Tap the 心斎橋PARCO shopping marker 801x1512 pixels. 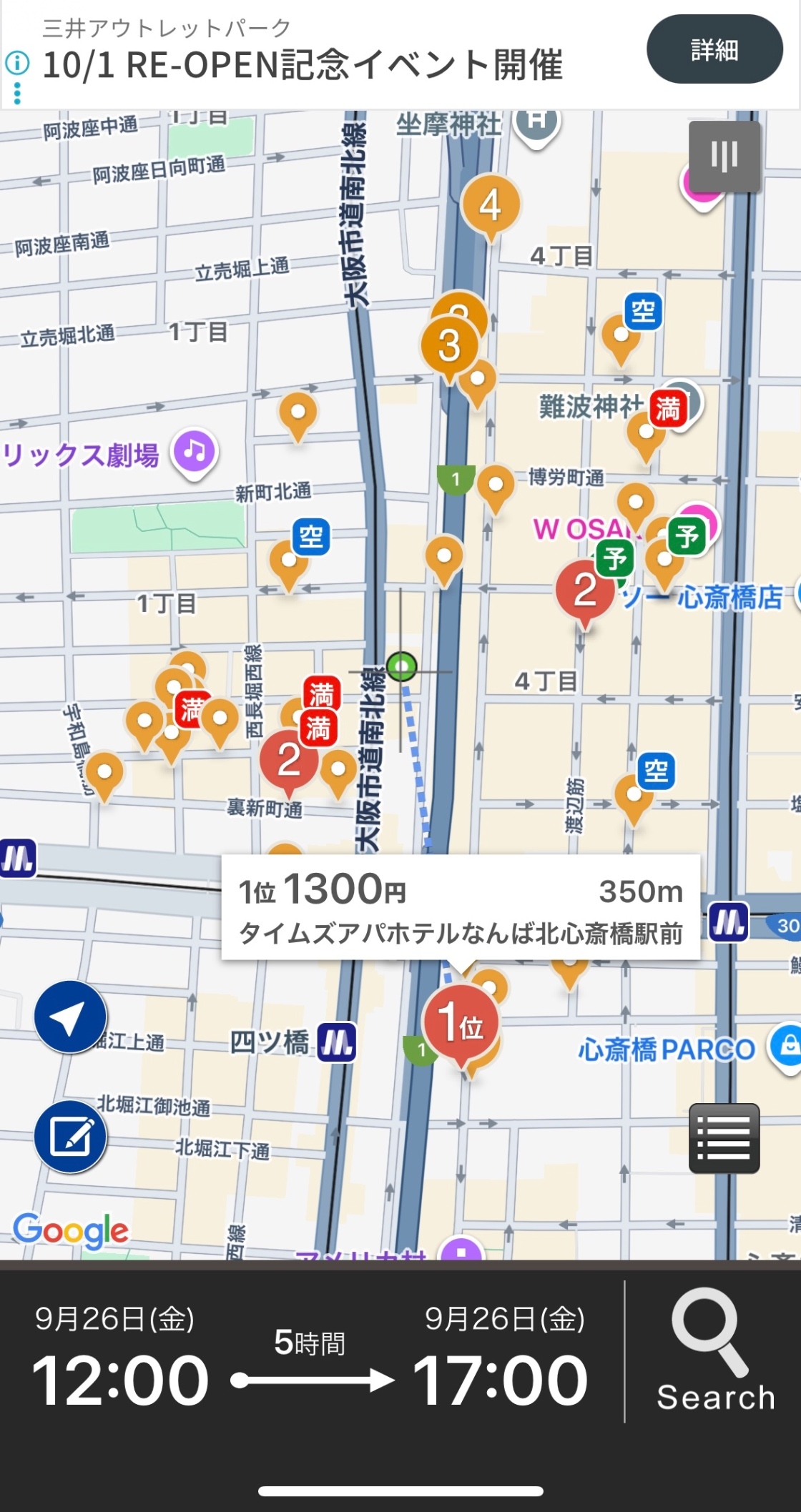[787, 1047]
